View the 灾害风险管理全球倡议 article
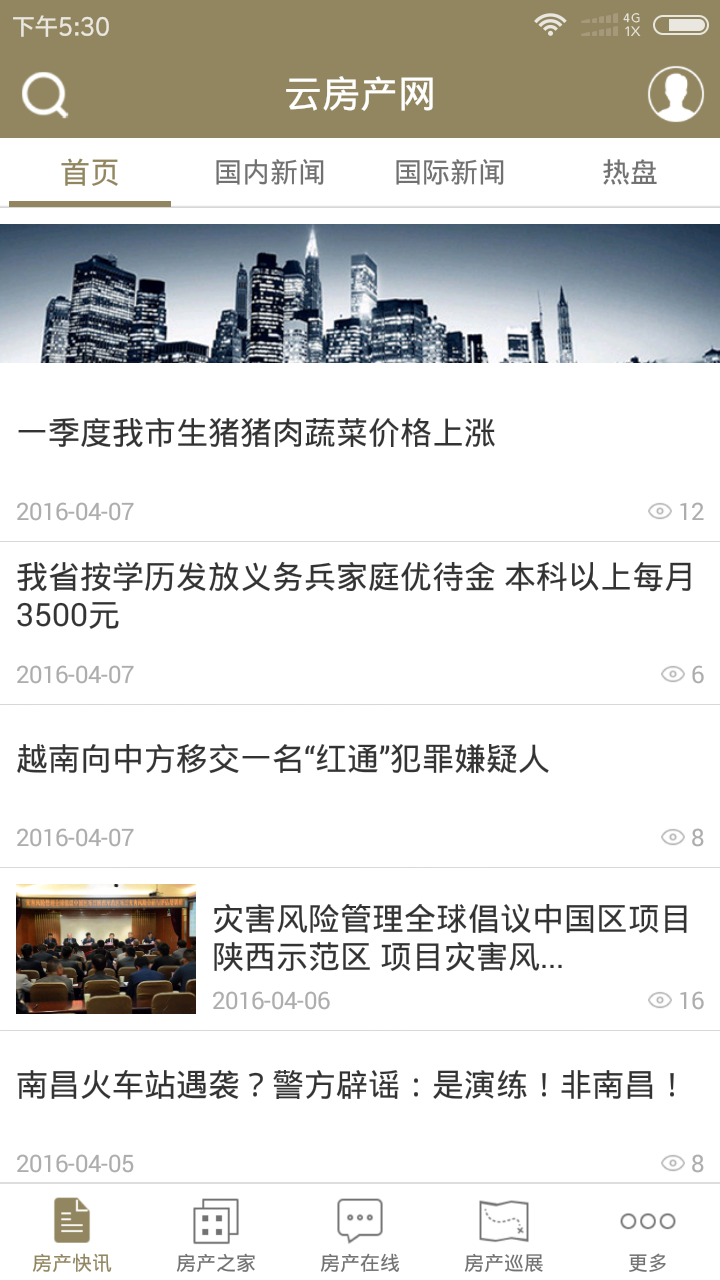Viewport: 720px width, 1280px height. pyautogui.click(x=450, y=939)
